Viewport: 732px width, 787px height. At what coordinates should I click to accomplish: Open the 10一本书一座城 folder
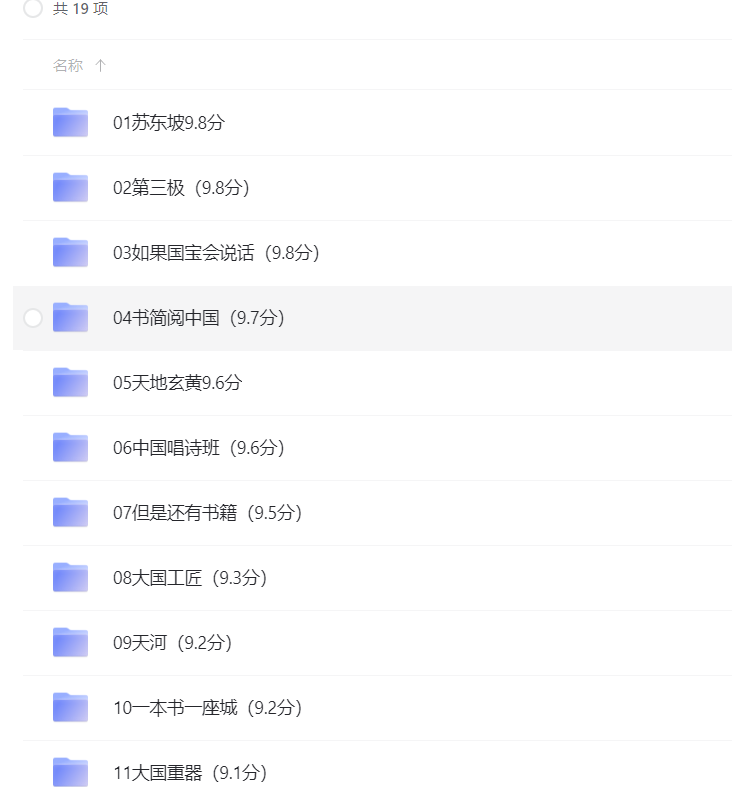point(207,708)
